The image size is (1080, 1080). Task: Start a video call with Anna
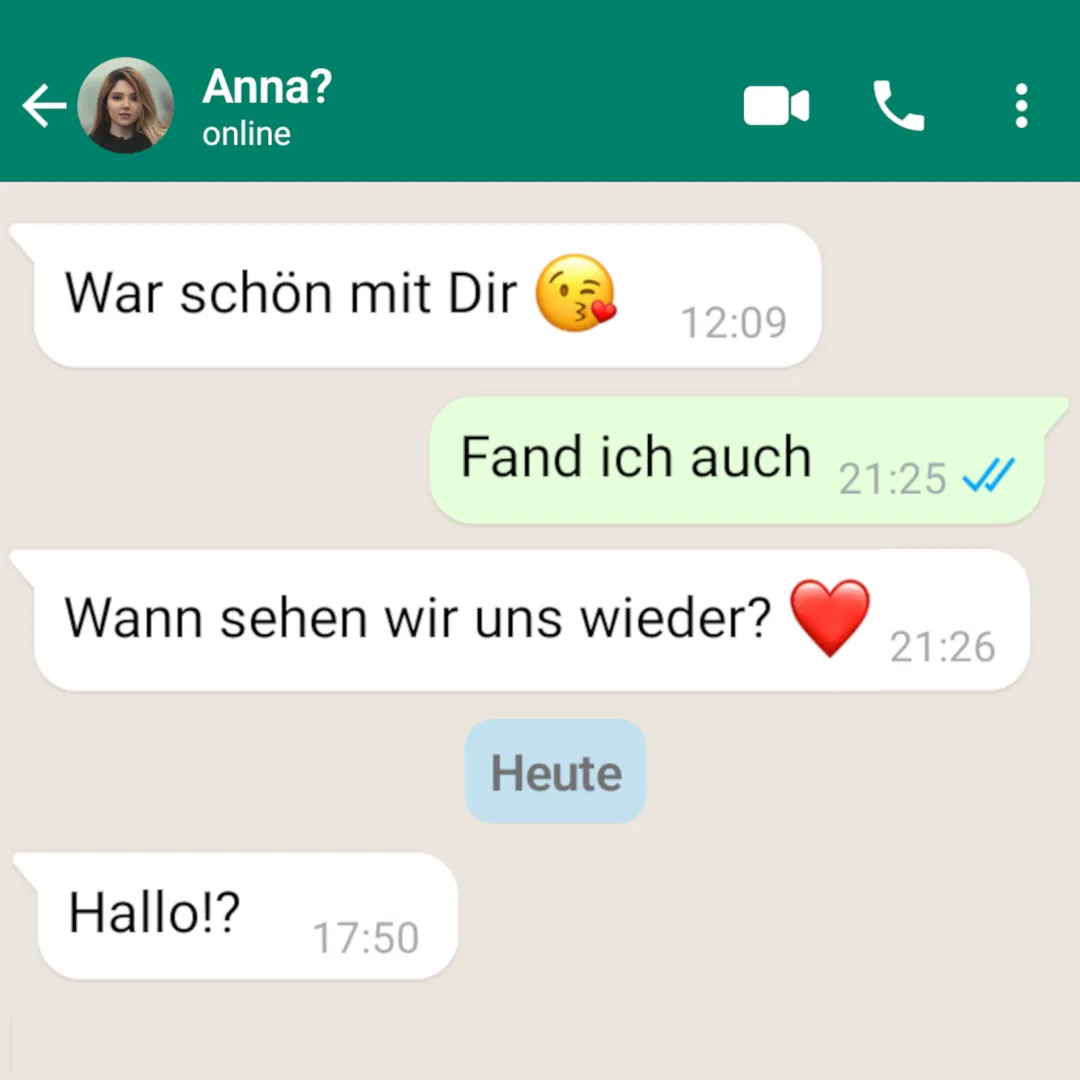pos(776,106)
